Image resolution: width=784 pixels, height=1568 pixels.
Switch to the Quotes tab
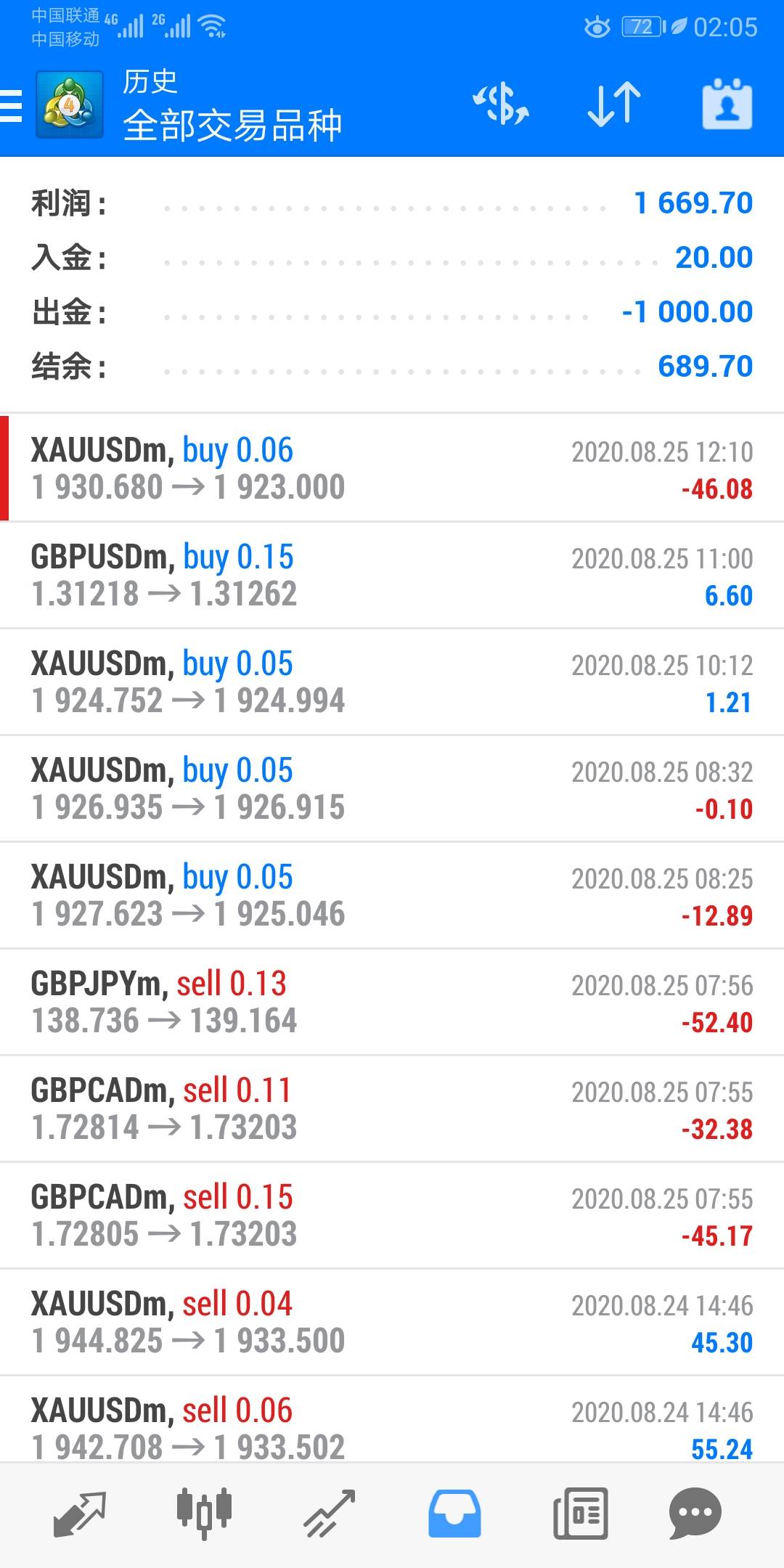click(x=80, y=1514)
